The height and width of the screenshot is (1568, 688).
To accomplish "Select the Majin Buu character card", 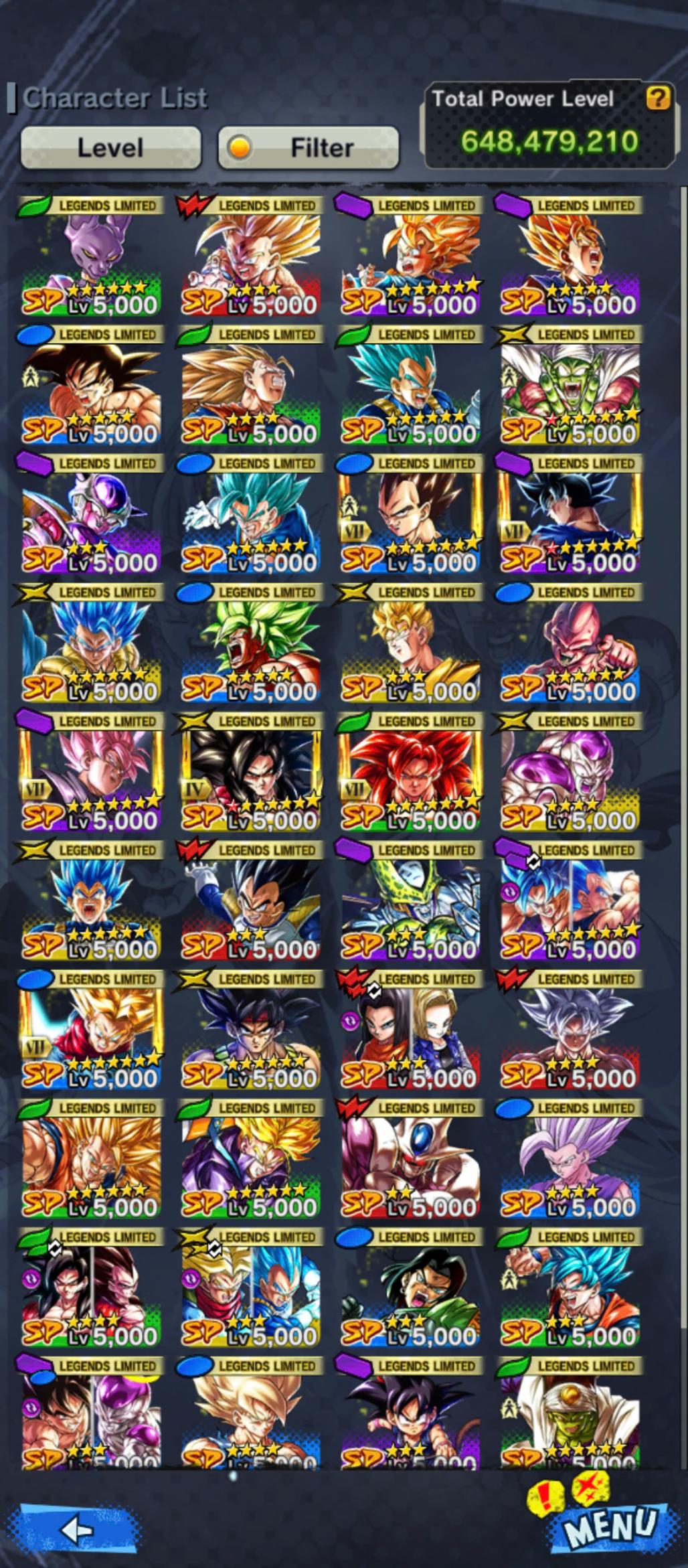I will point(570,644).
